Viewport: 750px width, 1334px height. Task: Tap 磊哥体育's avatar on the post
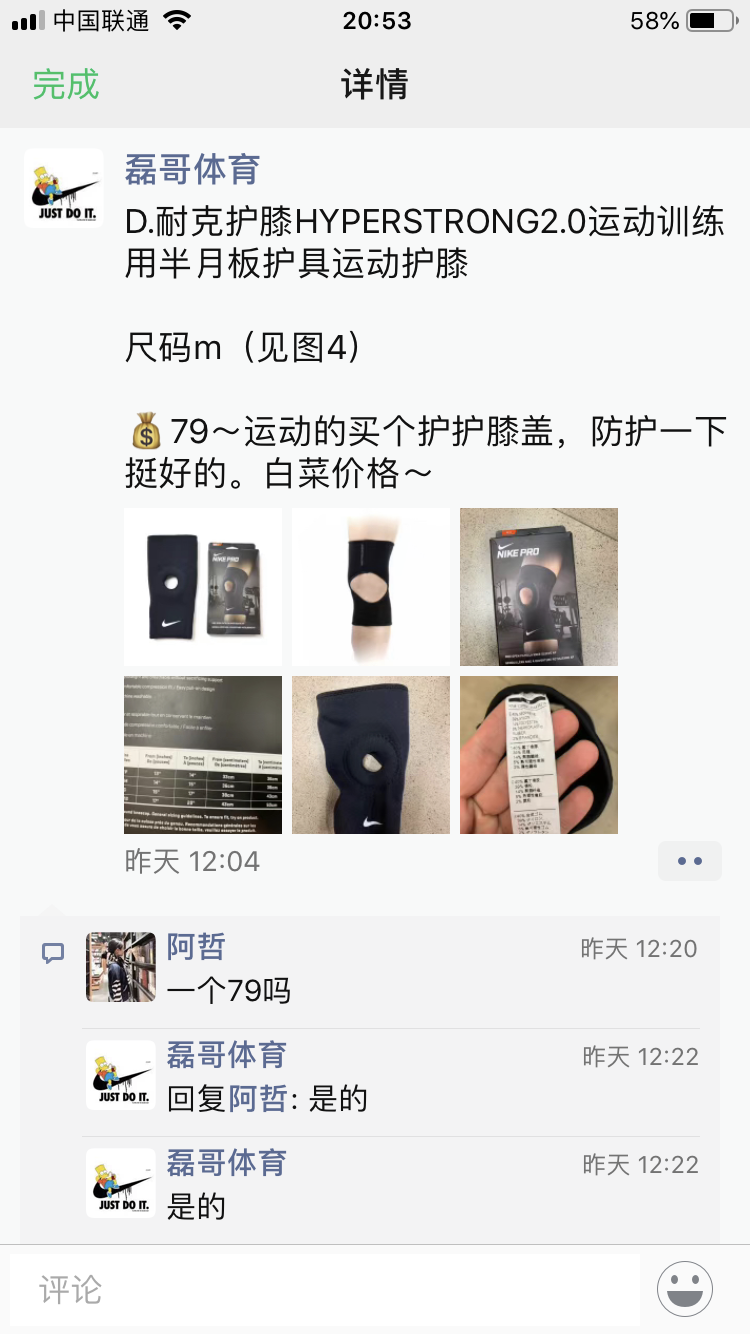coord(64,188)
